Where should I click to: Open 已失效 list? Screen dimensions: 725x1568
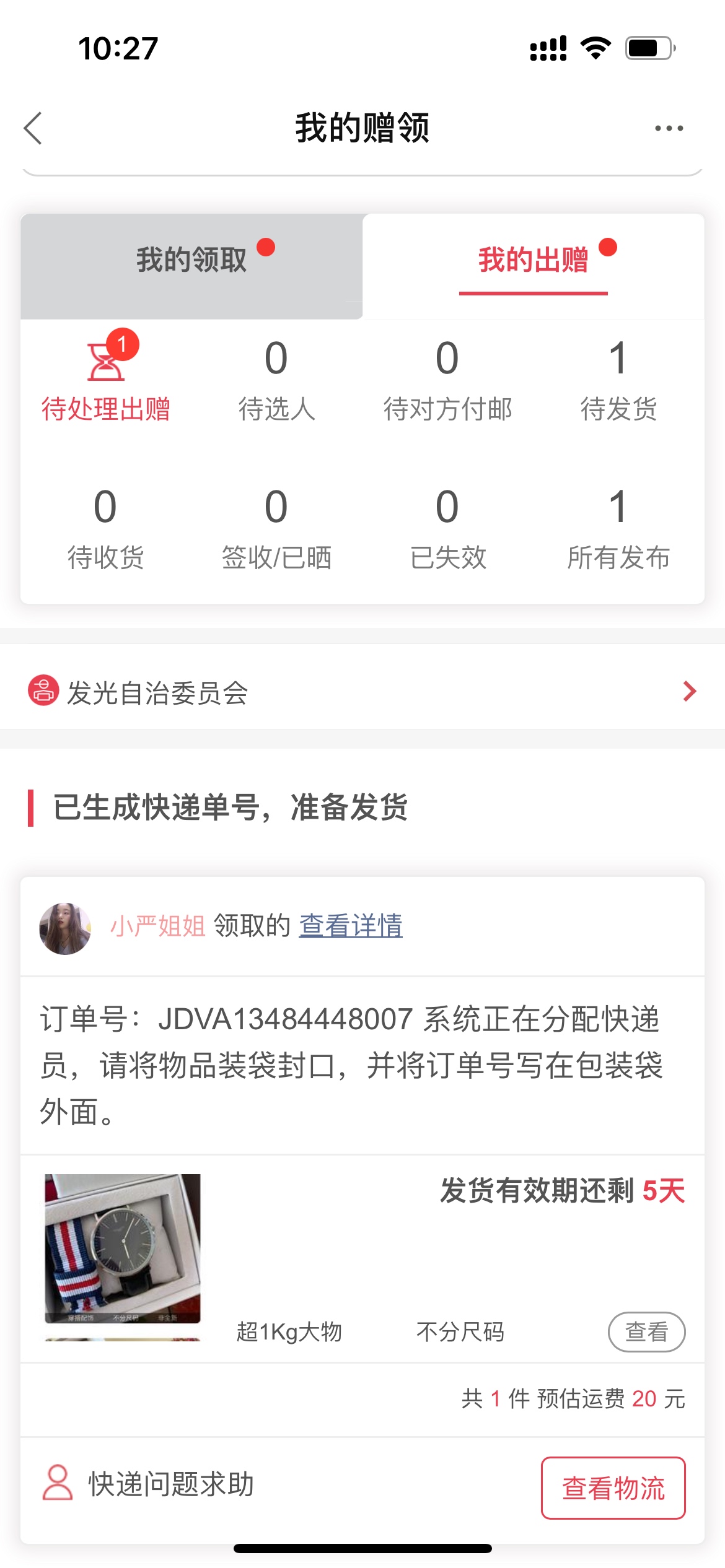[447, 528]
